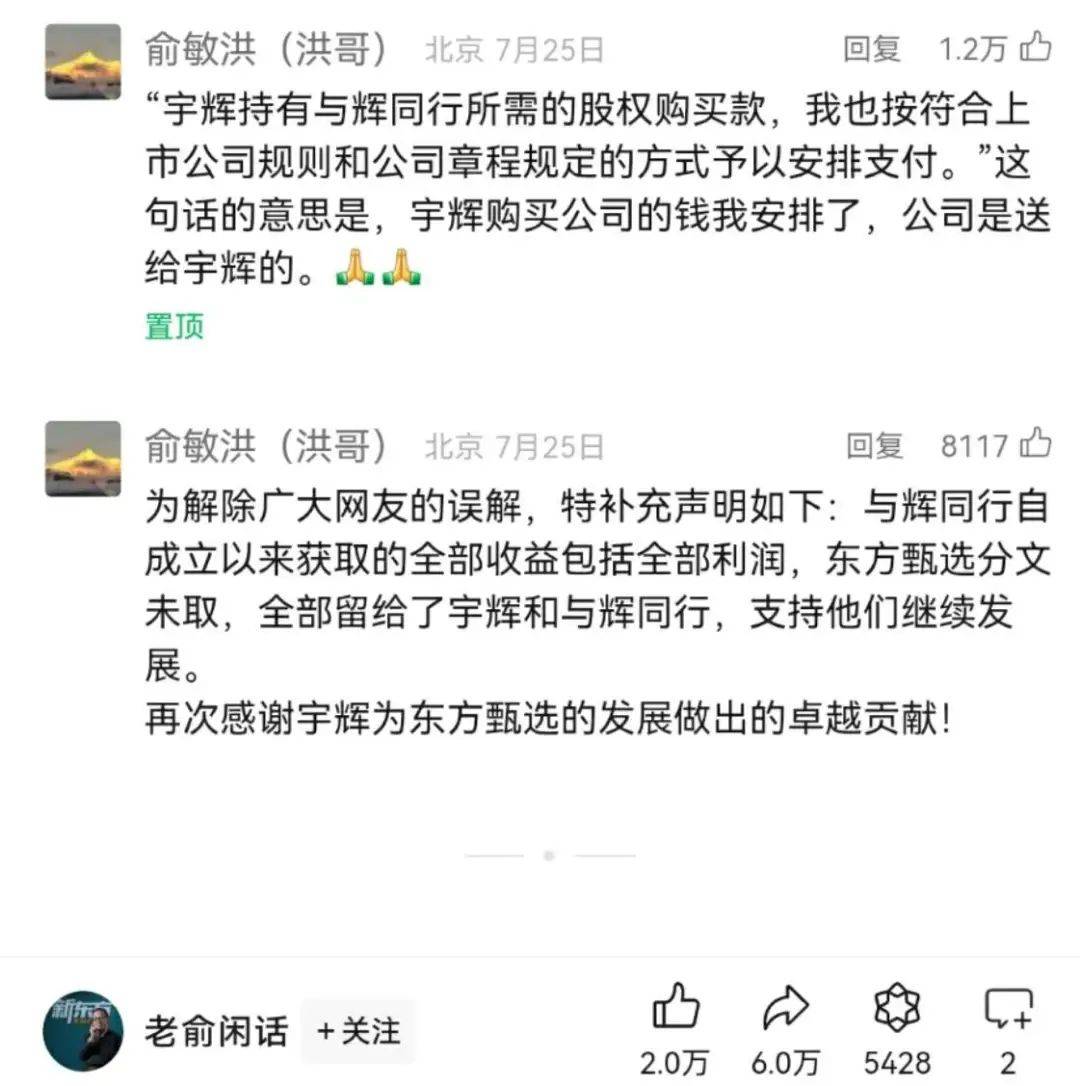Reply to the pinned 宇辉持有与辉同行 comment
Screen dimensions: 1080x1086
coord(872,49)
